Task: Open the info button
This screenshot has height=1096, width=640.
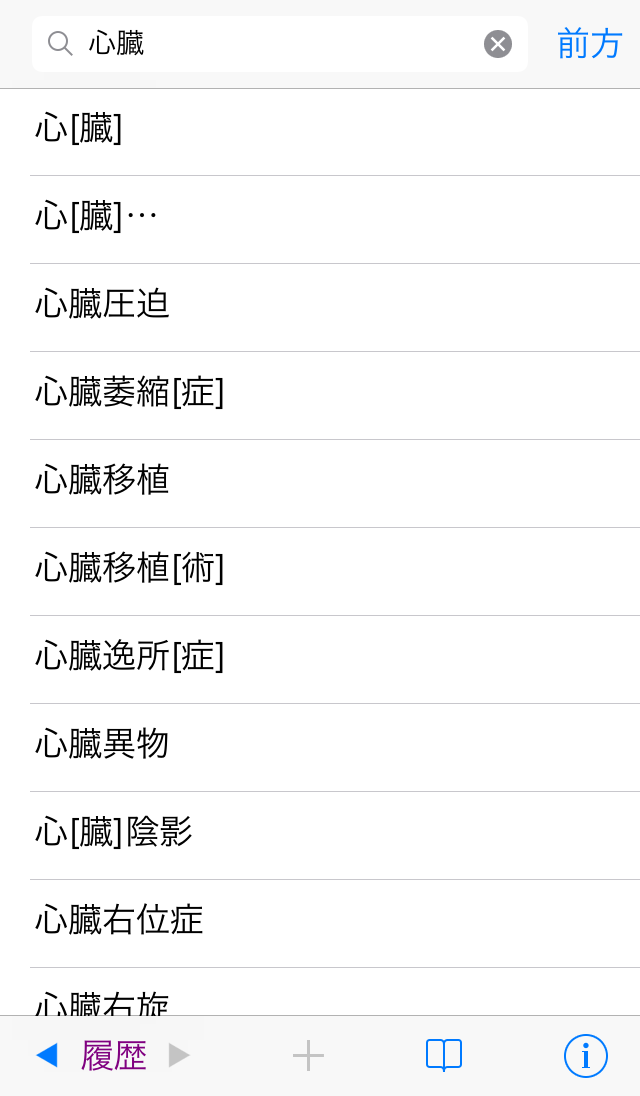Action: [x=585, y=1055]
